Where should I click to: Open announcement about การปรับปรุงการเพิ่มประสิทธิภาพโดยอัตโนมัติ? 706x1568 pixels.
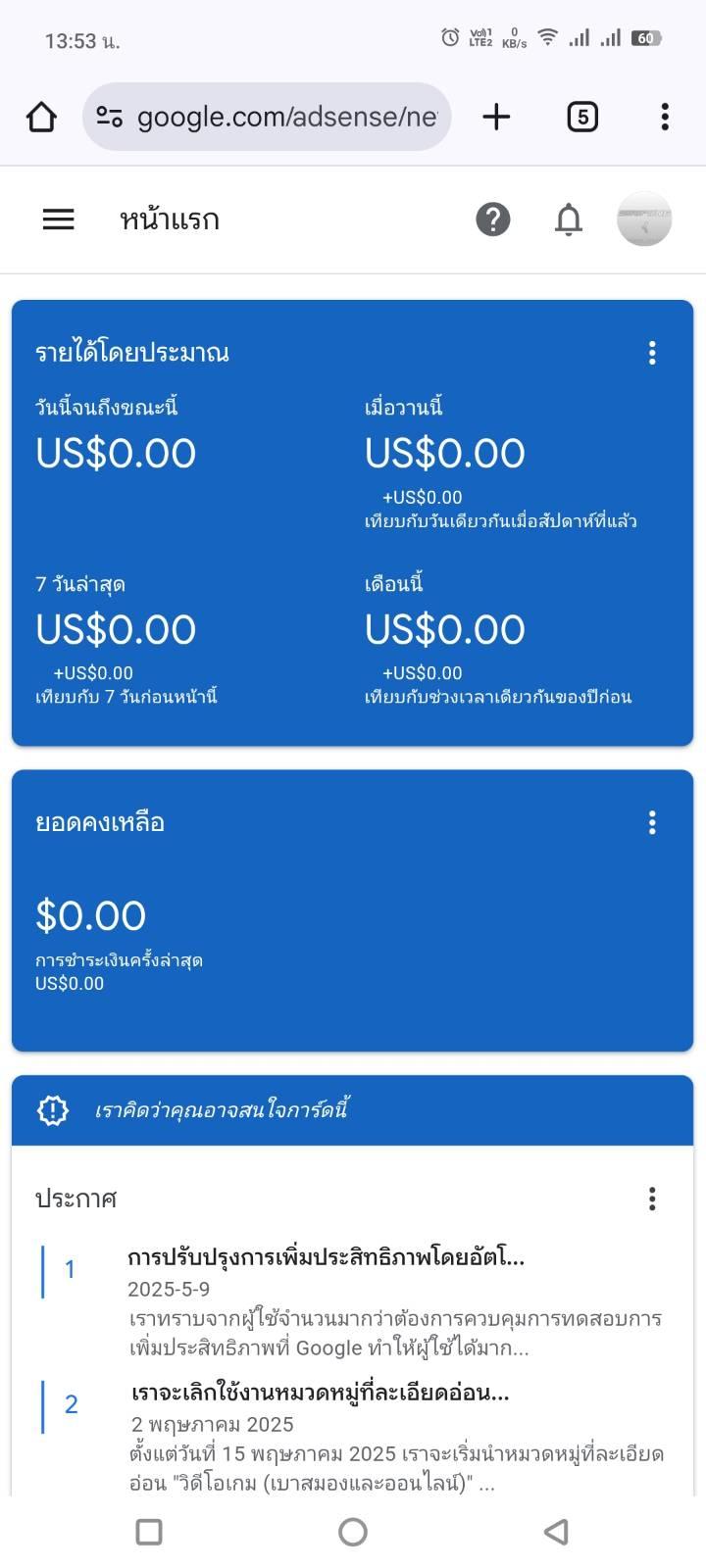pos(326,1257)
